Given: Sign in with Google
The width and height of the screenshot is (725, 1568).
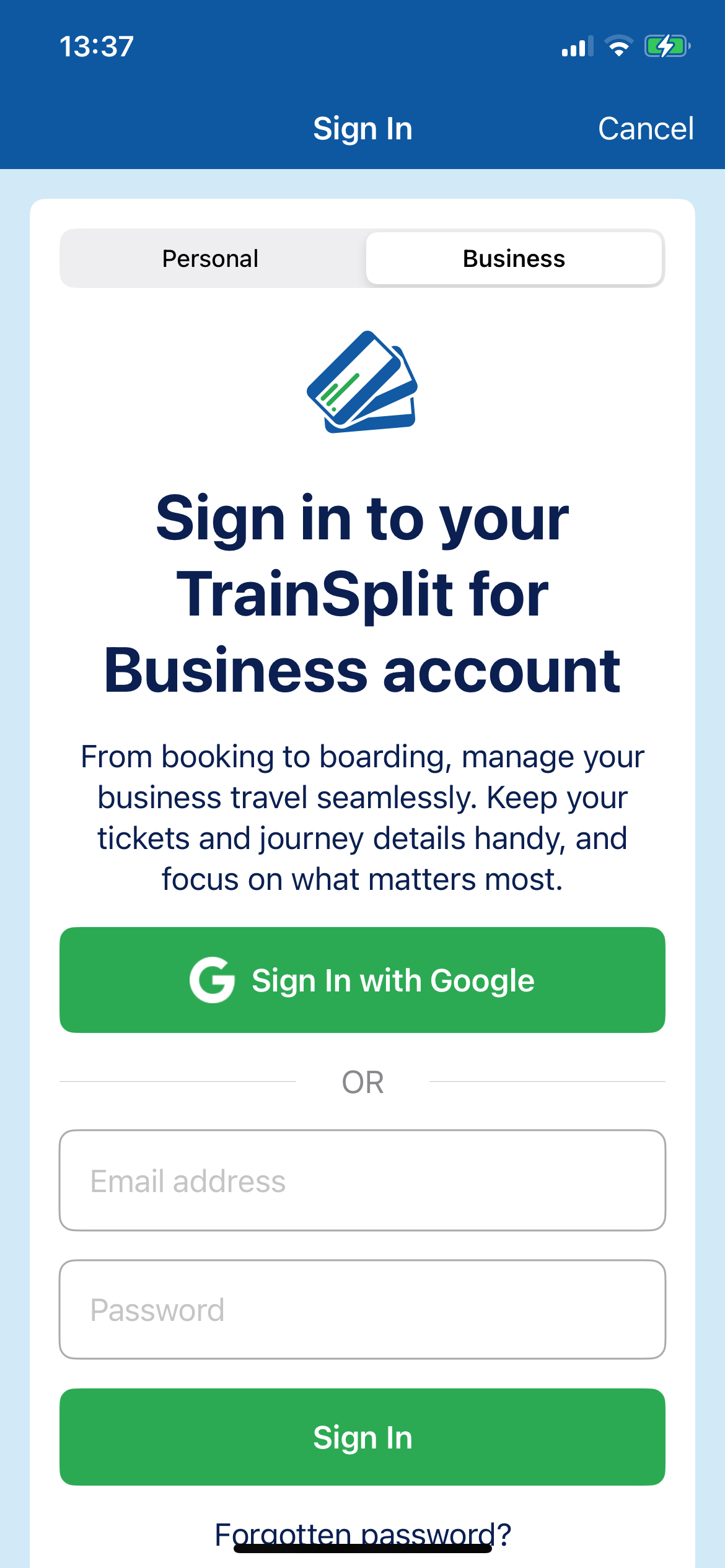Looking at the screenshot, I should pos(362,980).
